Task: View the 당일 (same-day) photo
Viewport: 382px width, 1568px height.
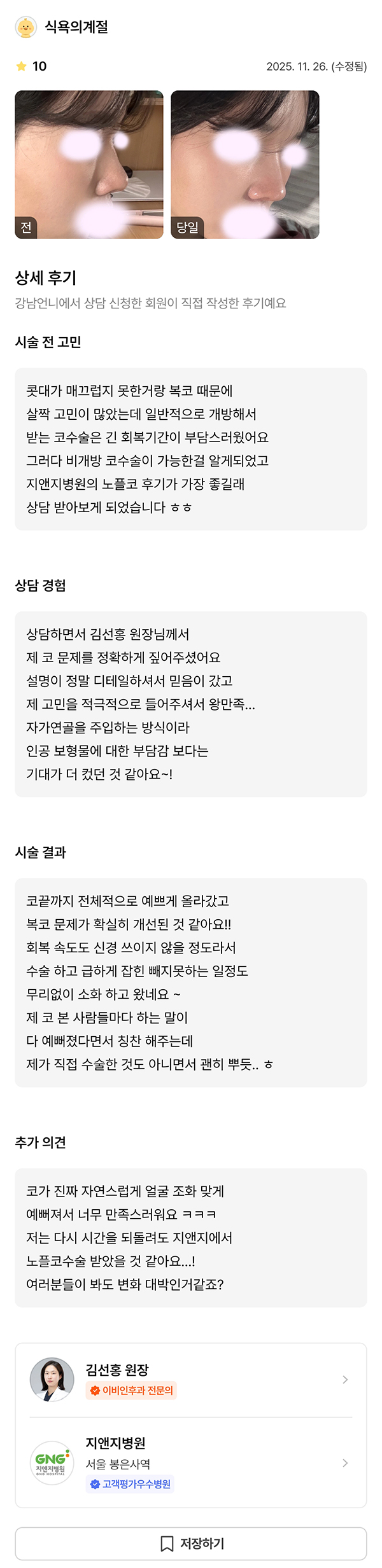Action: point(245,164)
